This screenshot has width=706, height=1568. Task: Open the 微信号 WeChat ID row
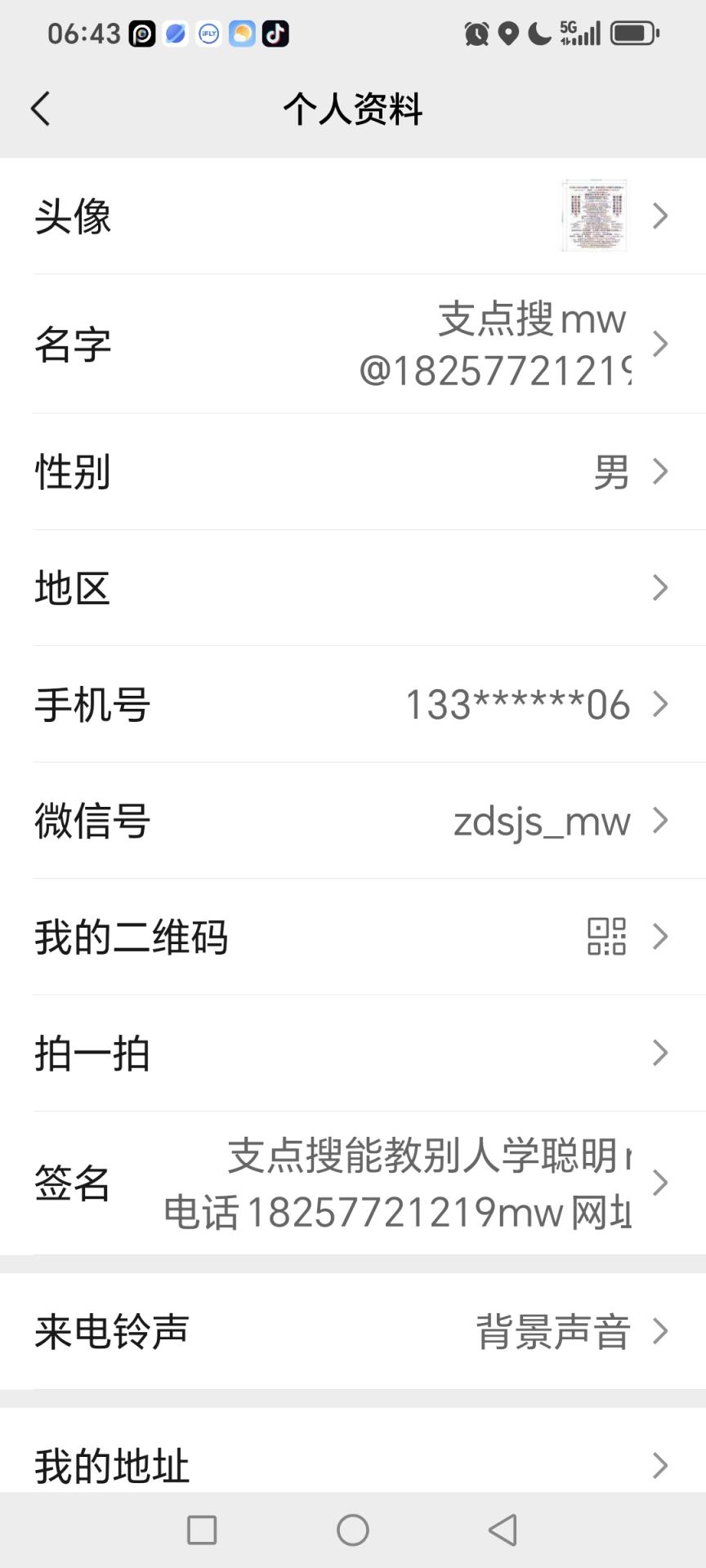353,821
